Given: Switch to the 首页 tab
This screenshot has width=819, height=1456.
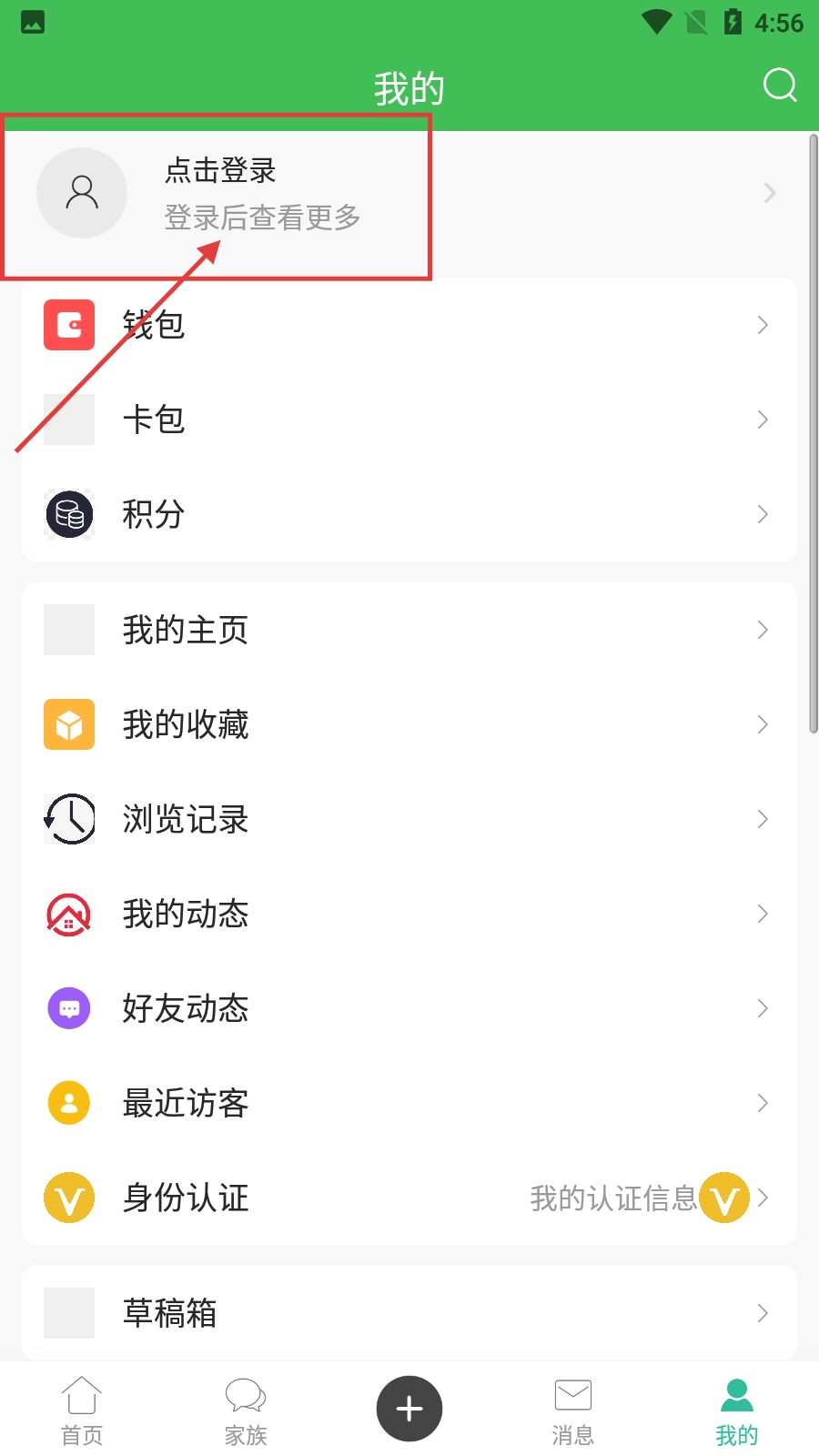Looking at the screenshot, I should (82, 1410).
